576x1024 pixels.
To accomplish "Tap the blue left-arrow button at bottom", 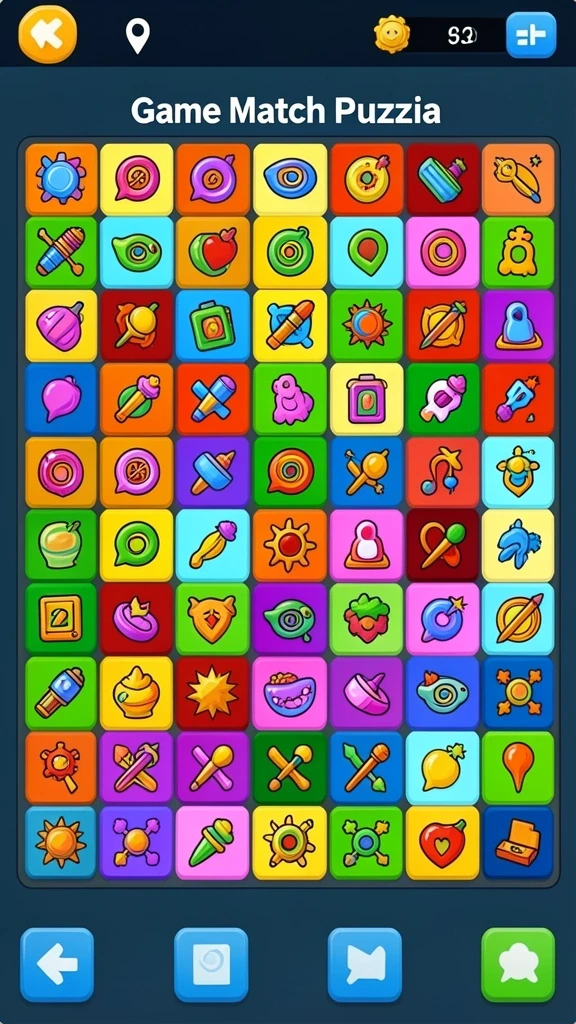I will click(57, 965).
